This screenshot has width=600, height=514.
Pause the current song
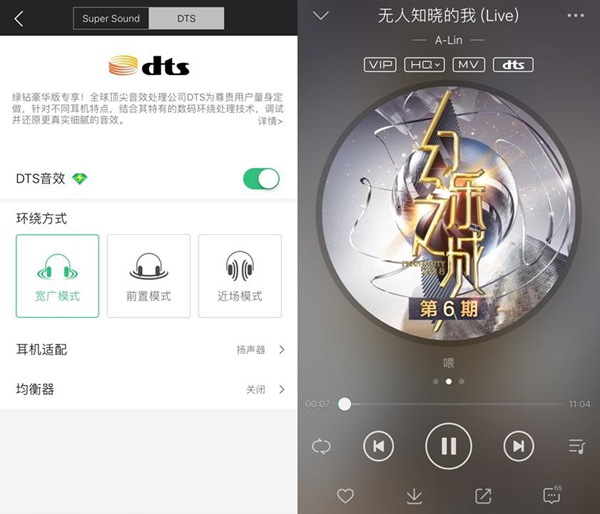(448, 446)
